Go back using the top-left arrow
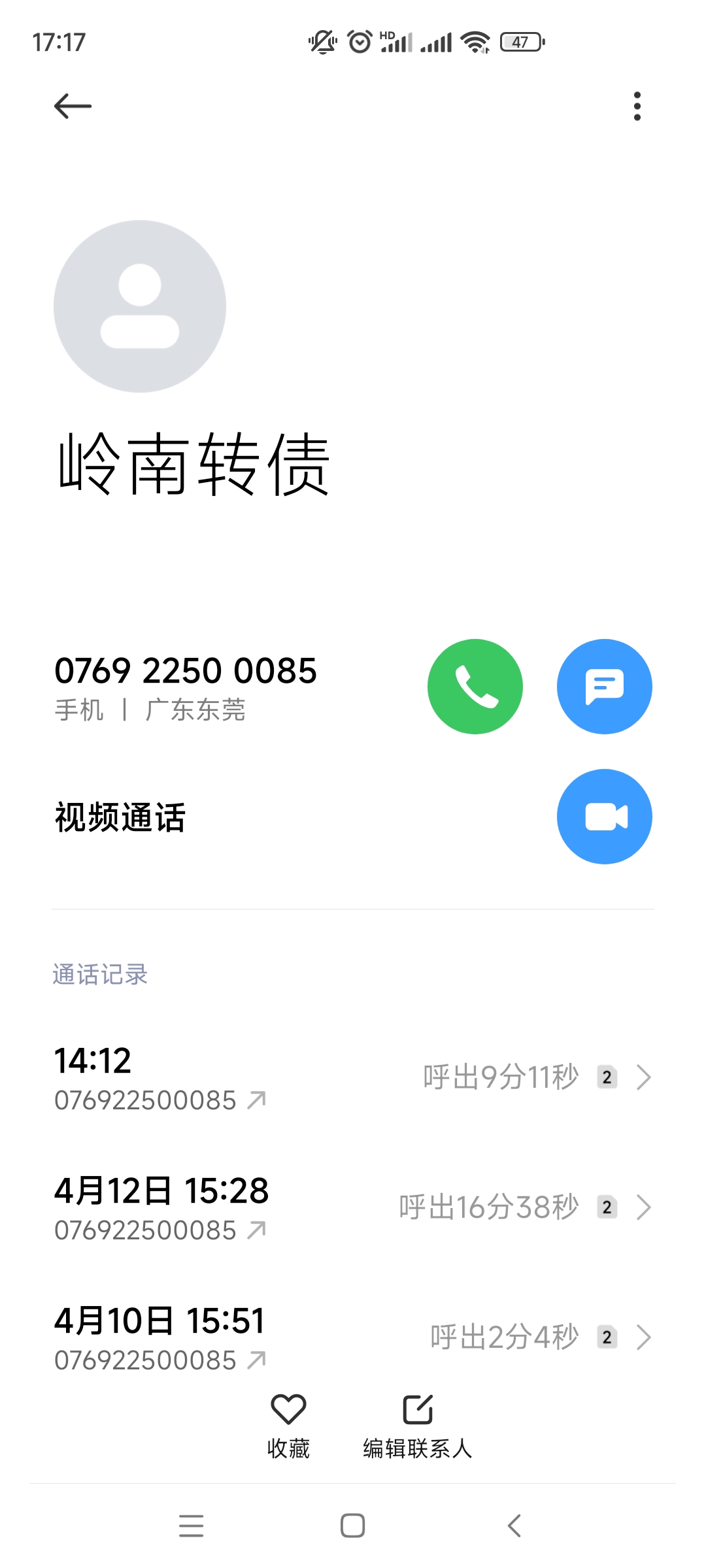 coord(73,106)
